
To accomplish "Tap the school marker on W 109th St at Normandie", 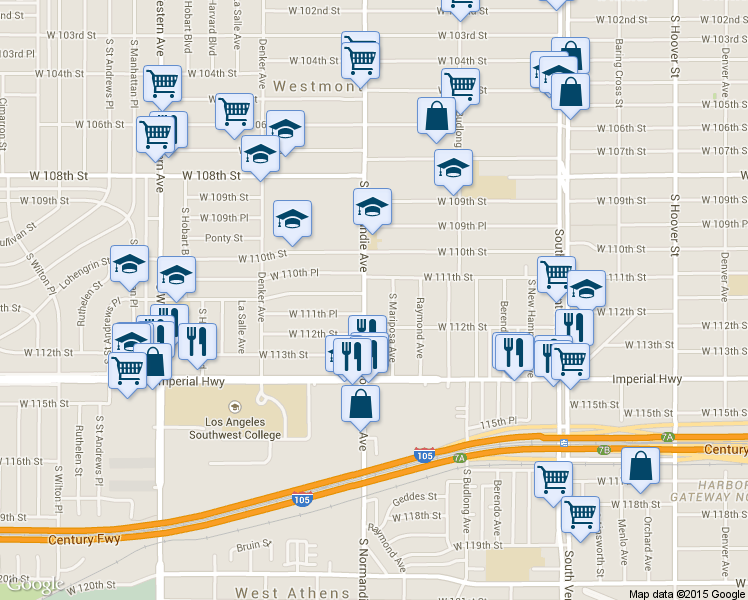I will pyautogui.click(x=373, y=207).
